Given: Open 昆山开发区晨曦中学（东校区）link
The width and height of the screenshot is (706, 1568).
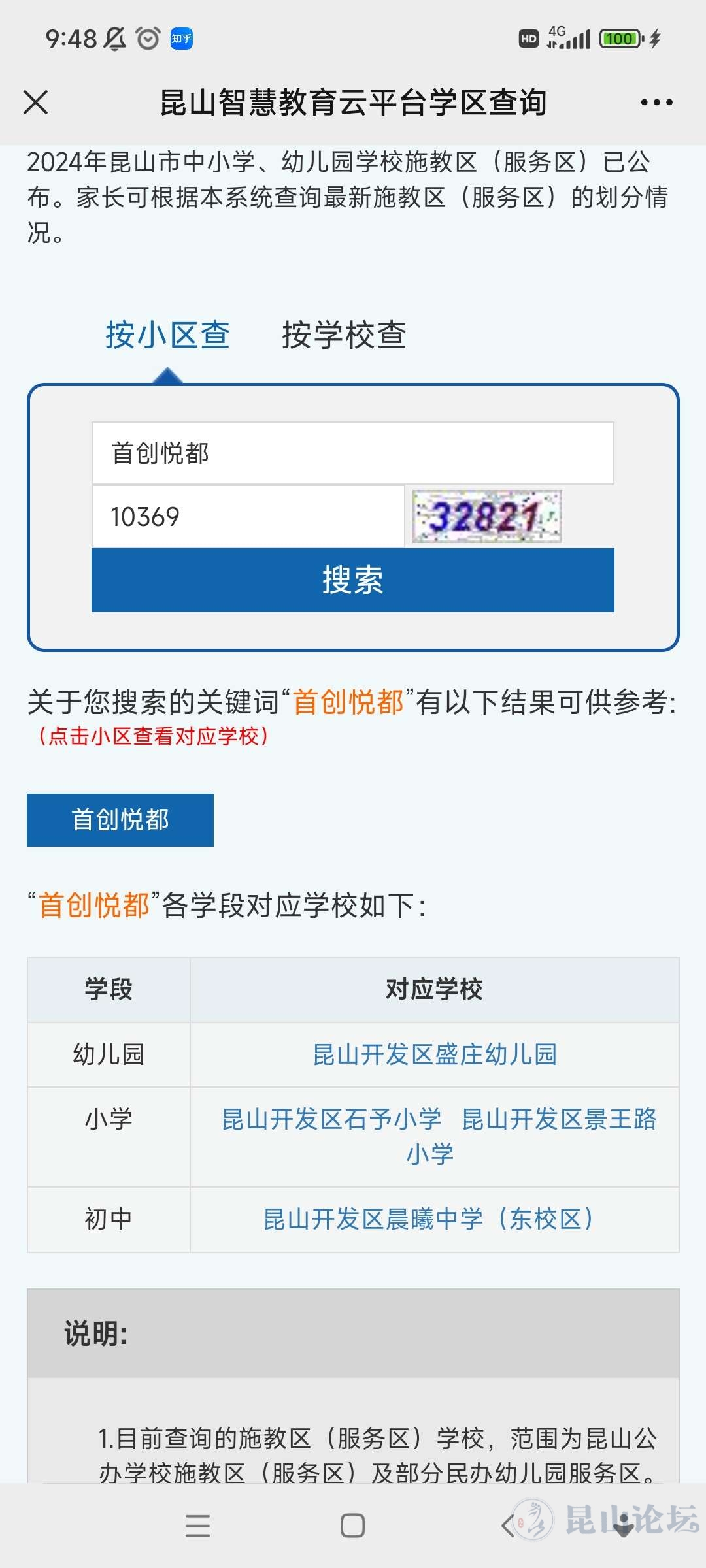Looking at the screenshot, I should pos(428,1219).
